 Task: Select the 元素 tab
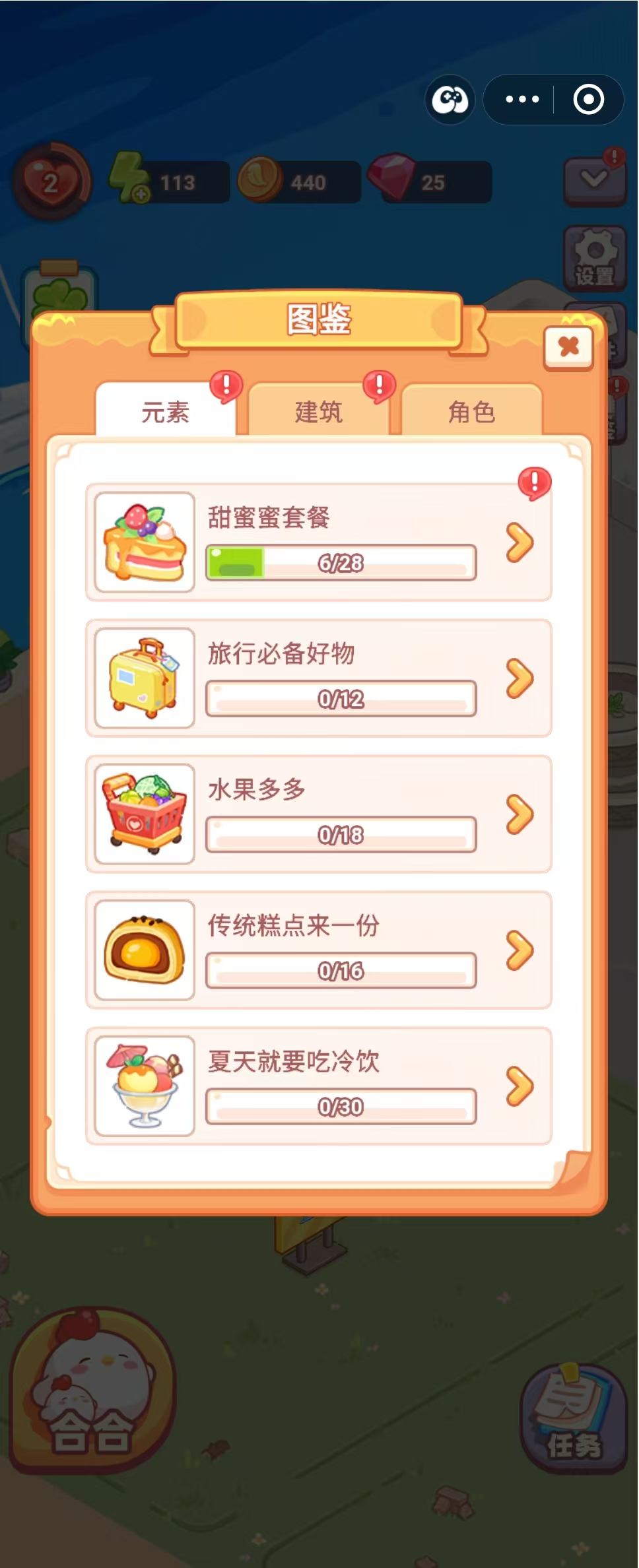[165, 412]
